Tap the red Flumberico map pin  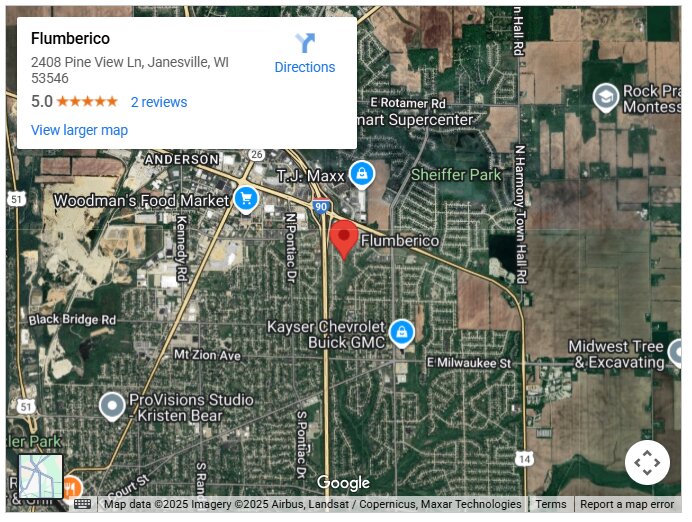point(344,238)
